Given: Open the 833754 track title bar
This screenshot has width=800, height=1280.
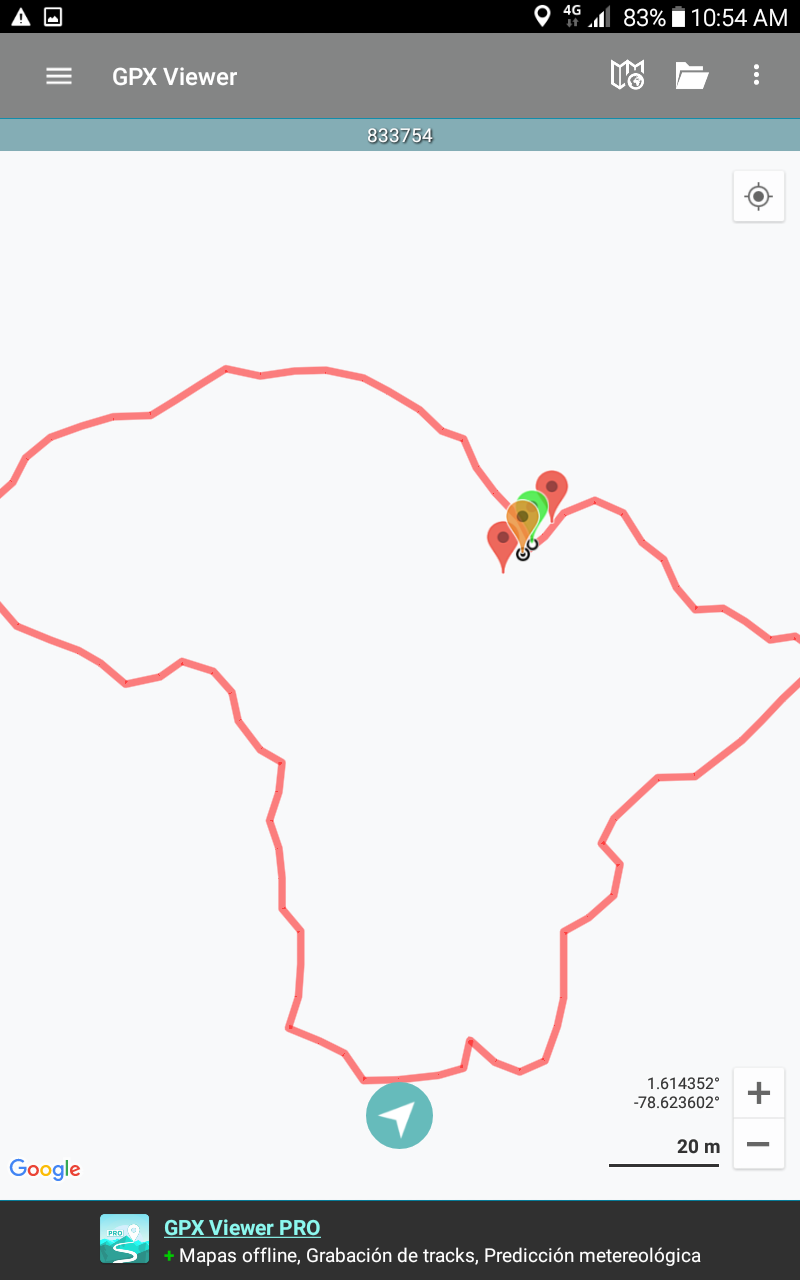Looking at the screenshot, I should (x=400, y=135).
